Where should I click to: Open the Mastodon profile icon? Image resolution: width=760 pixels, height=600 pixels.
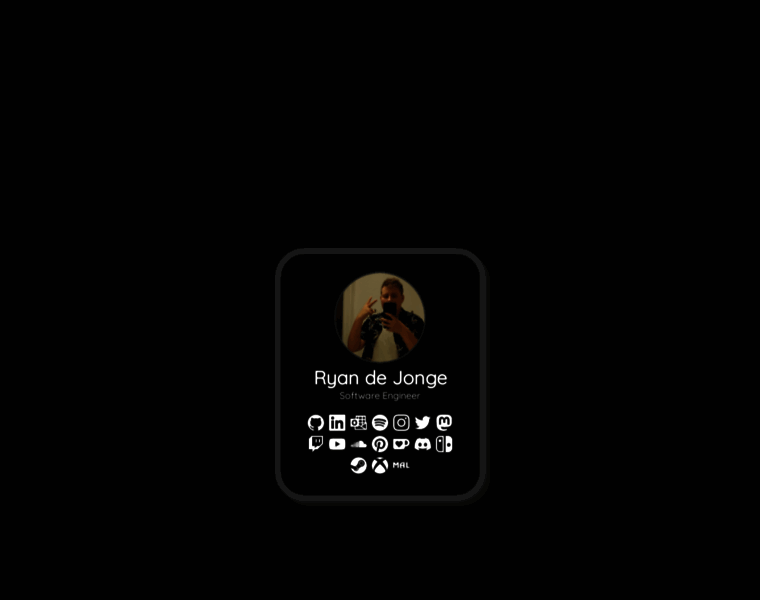click(444, 423)
